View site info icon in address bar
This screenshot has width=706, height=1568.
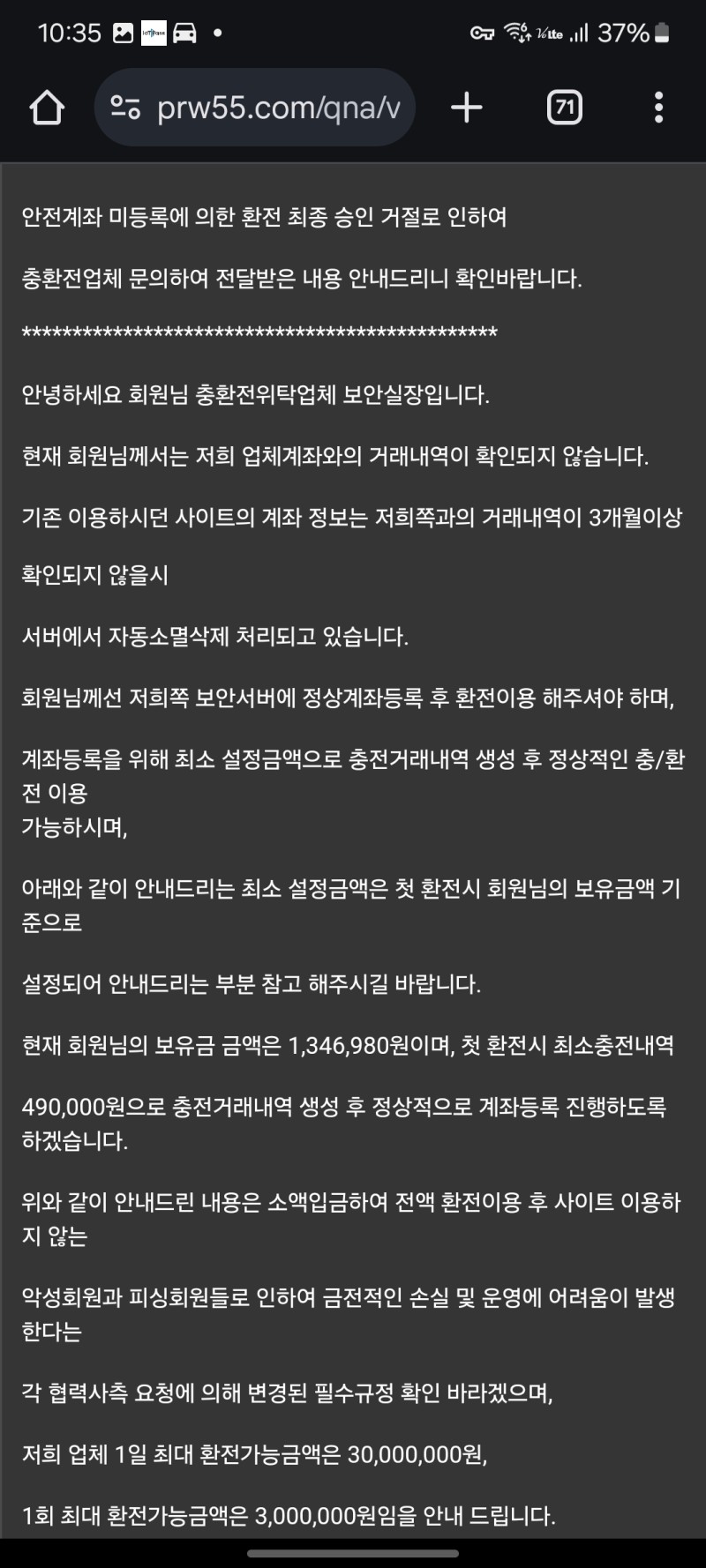click(125, 108)
